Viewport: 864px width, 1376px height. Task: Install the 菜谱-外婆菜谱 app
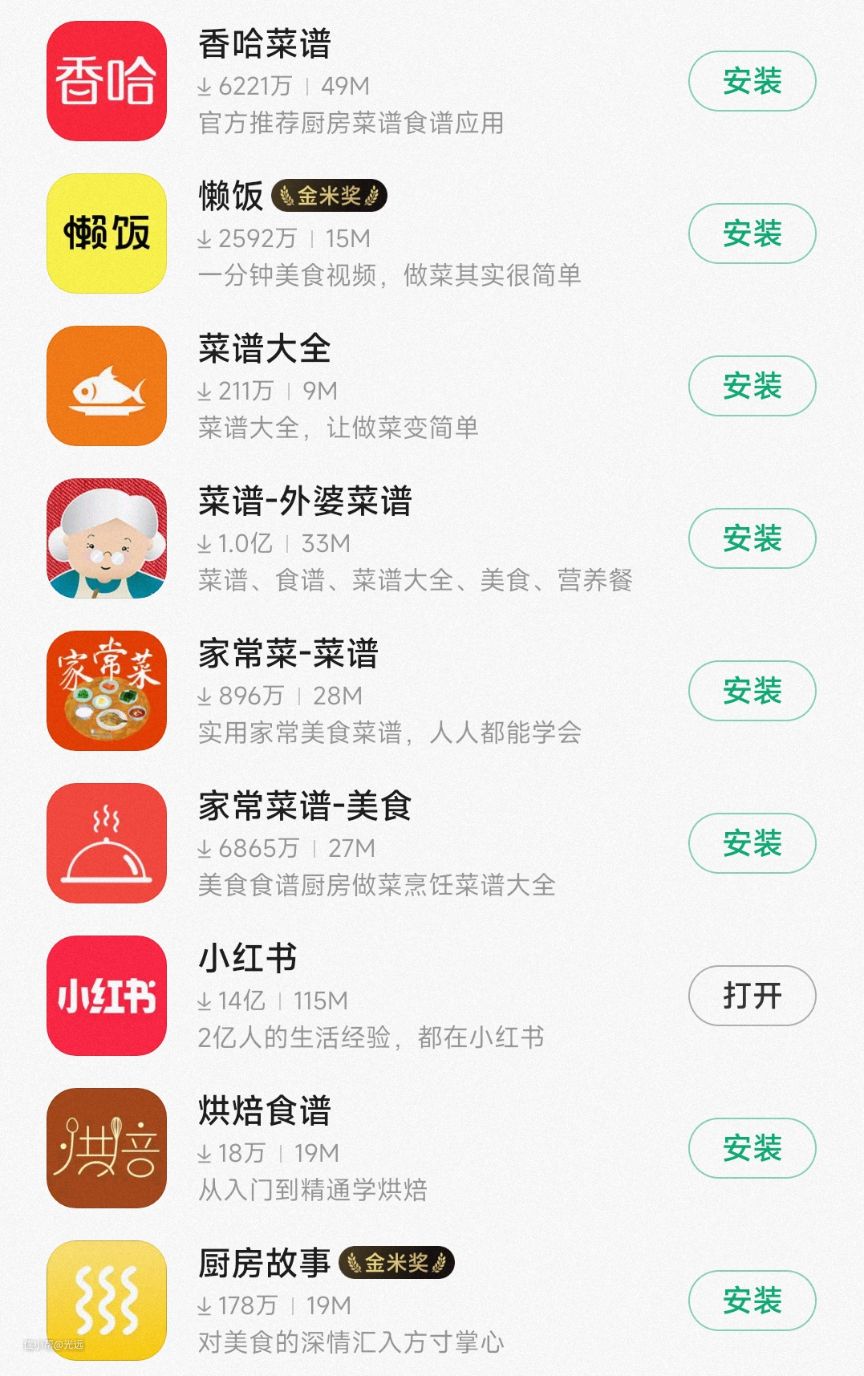752,538
